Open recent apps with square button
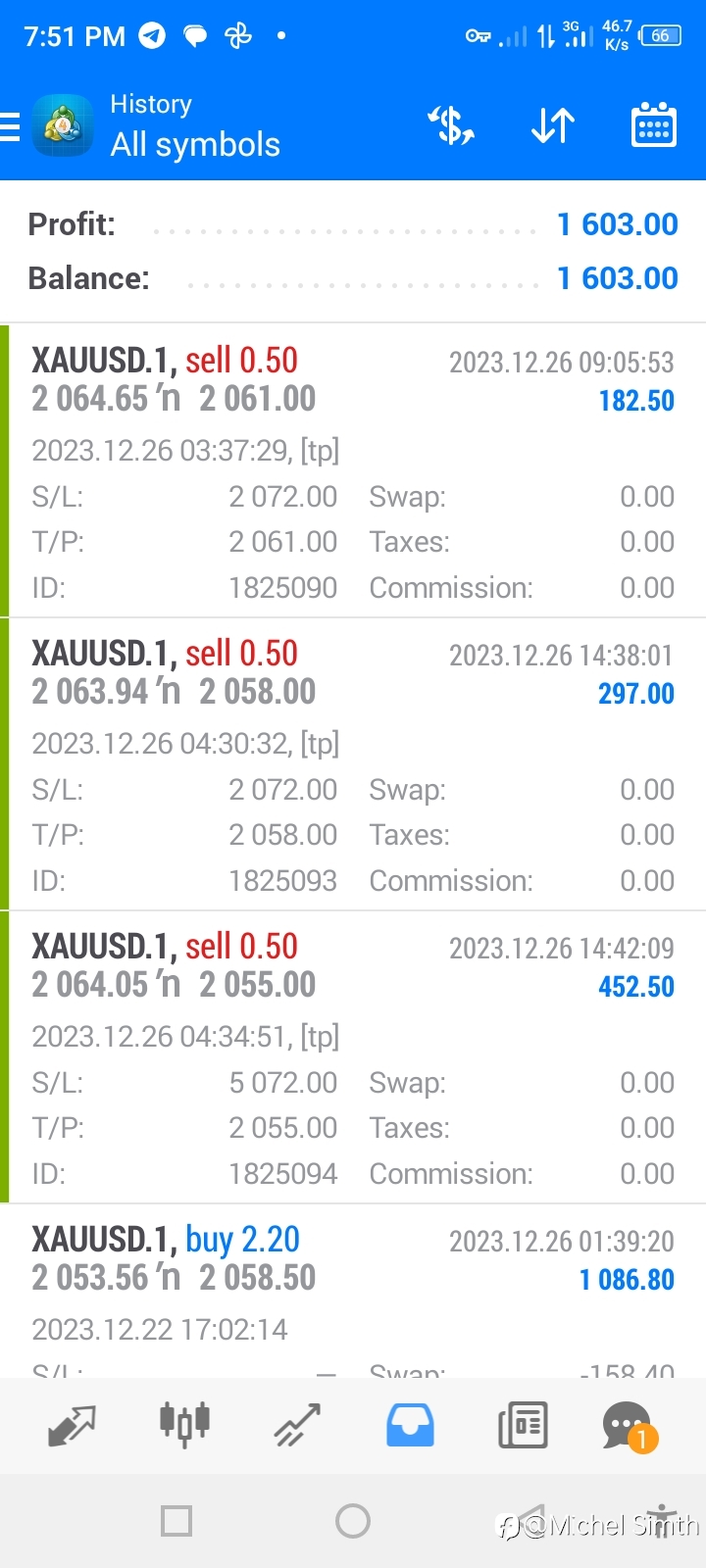 176,1521
